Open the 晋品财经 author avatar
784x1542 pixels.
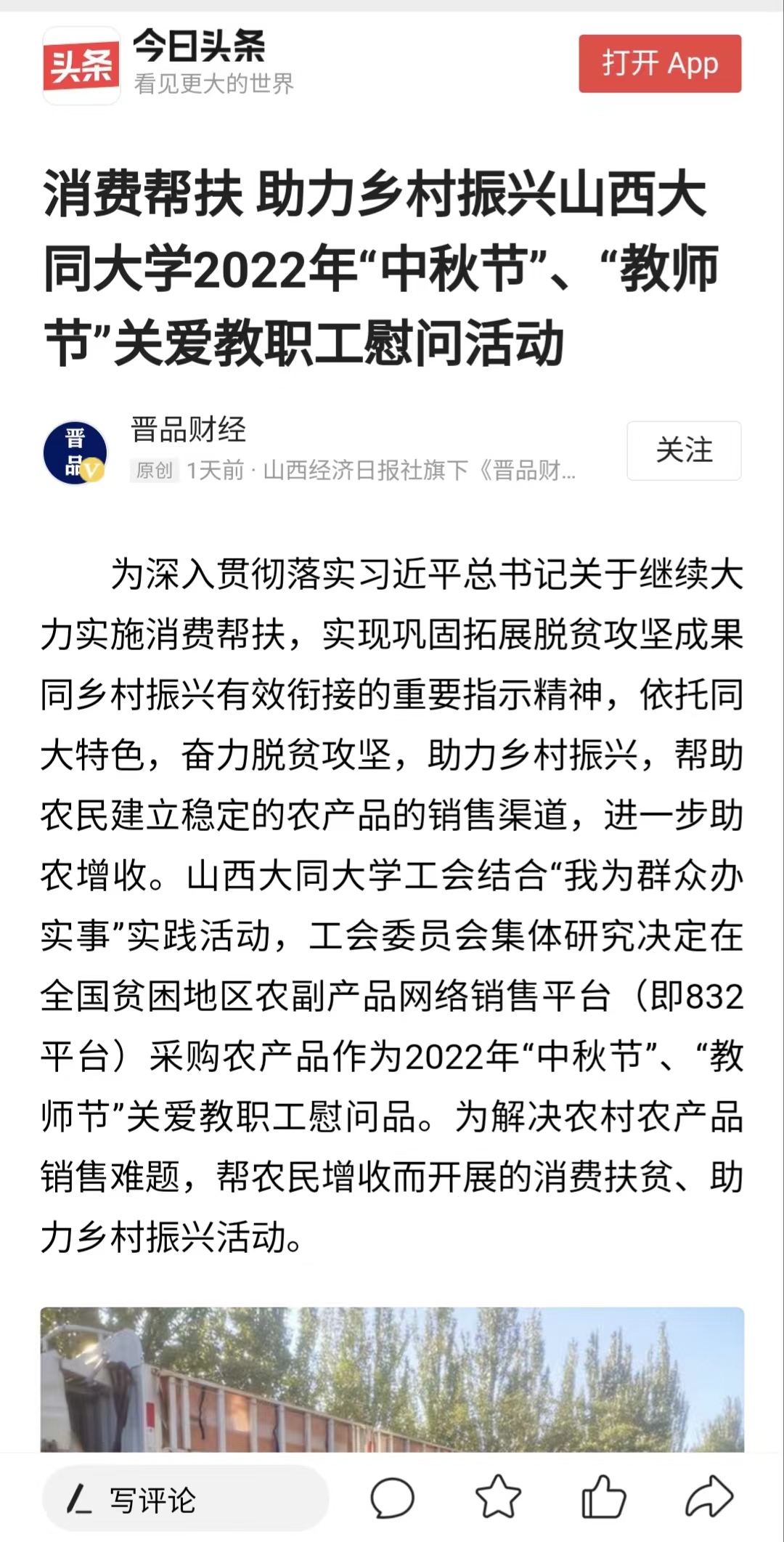pos(75,453)
